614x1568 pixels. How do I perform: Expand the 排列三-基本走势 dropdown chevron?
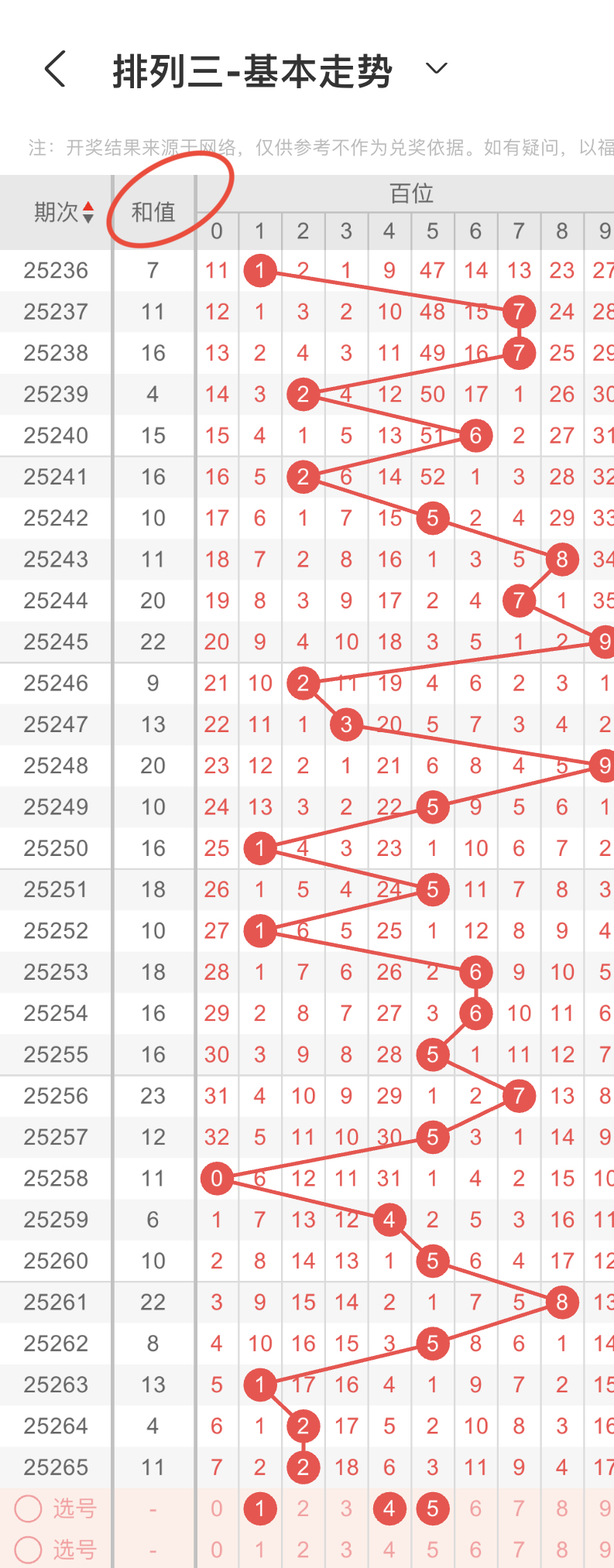click(436, 69)
